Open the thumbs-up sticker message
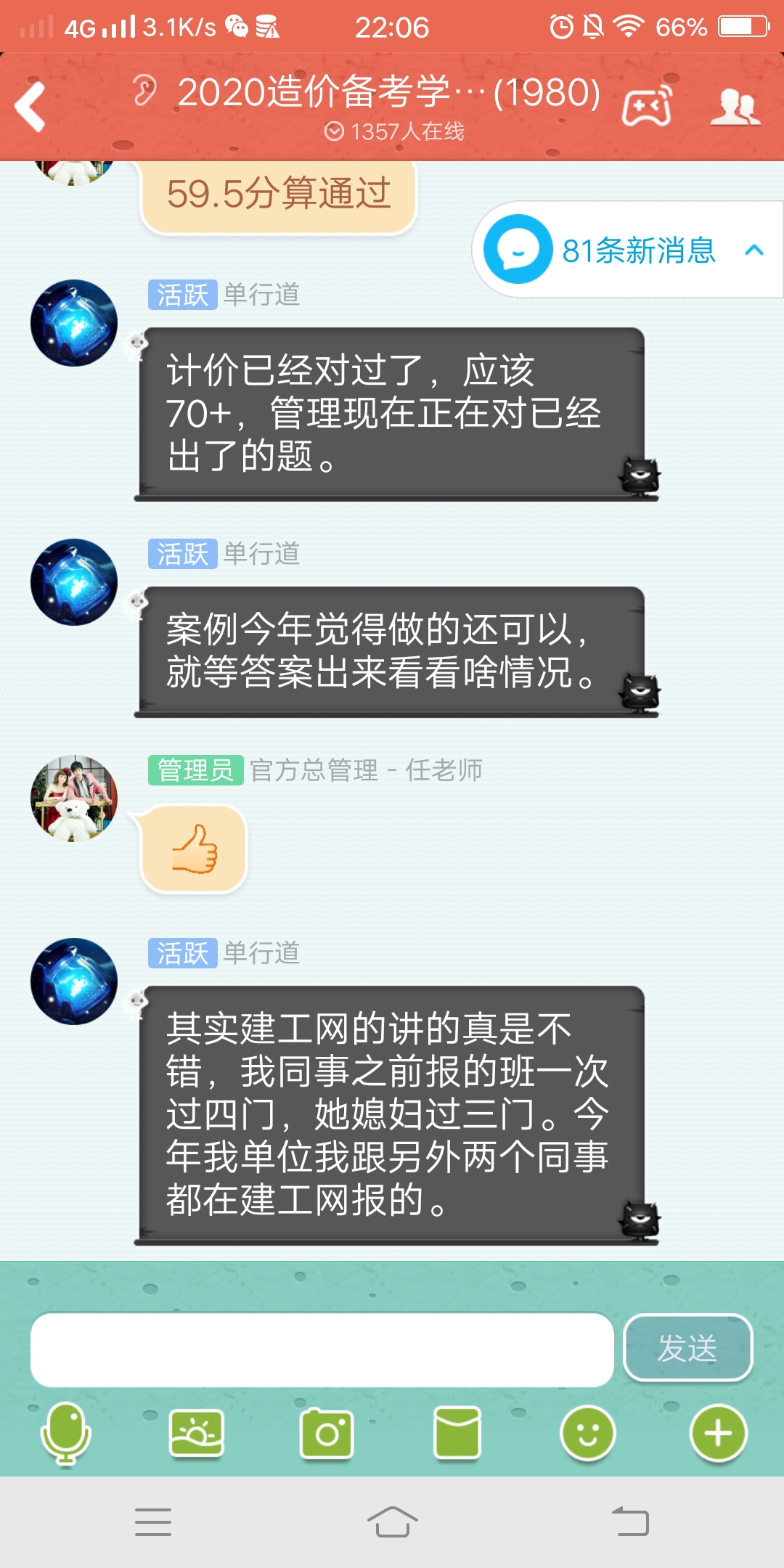The image size is (784, 1568). (x=195, y=849)
